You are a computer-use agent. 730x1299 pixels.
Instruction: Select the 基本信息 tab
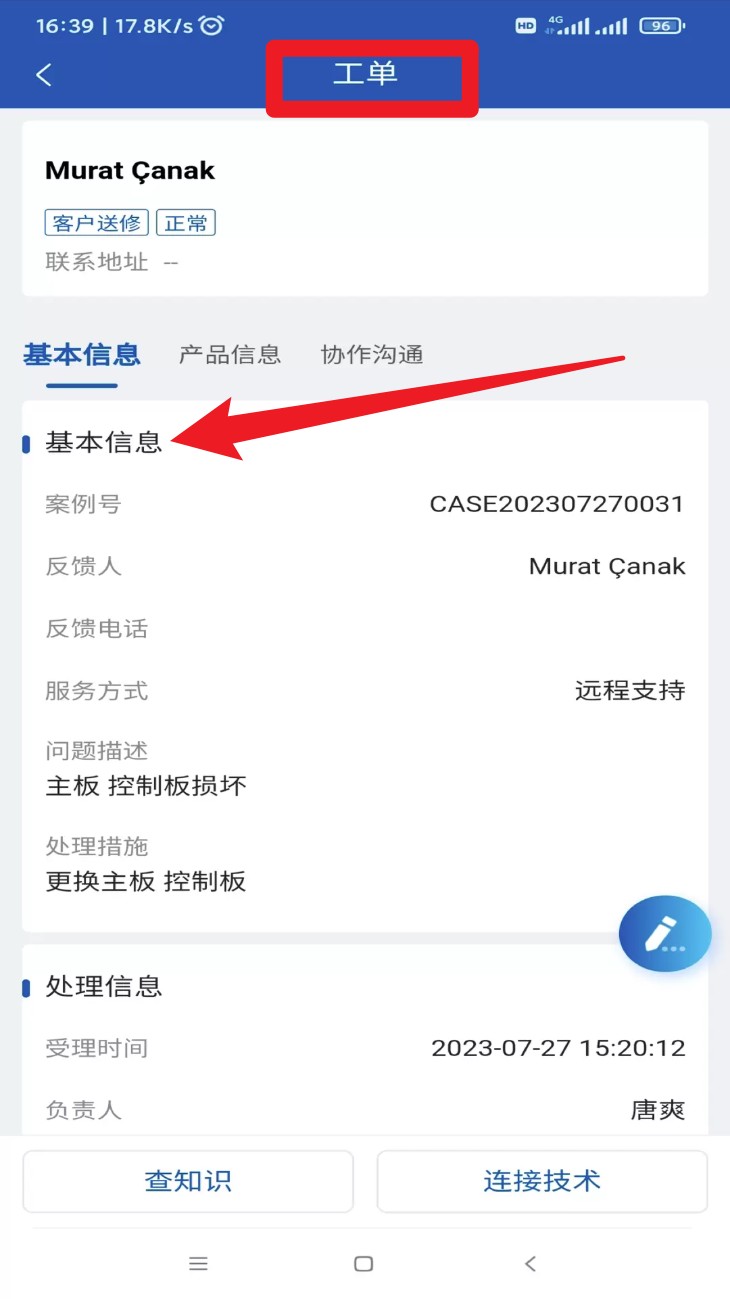click(82, 355)
